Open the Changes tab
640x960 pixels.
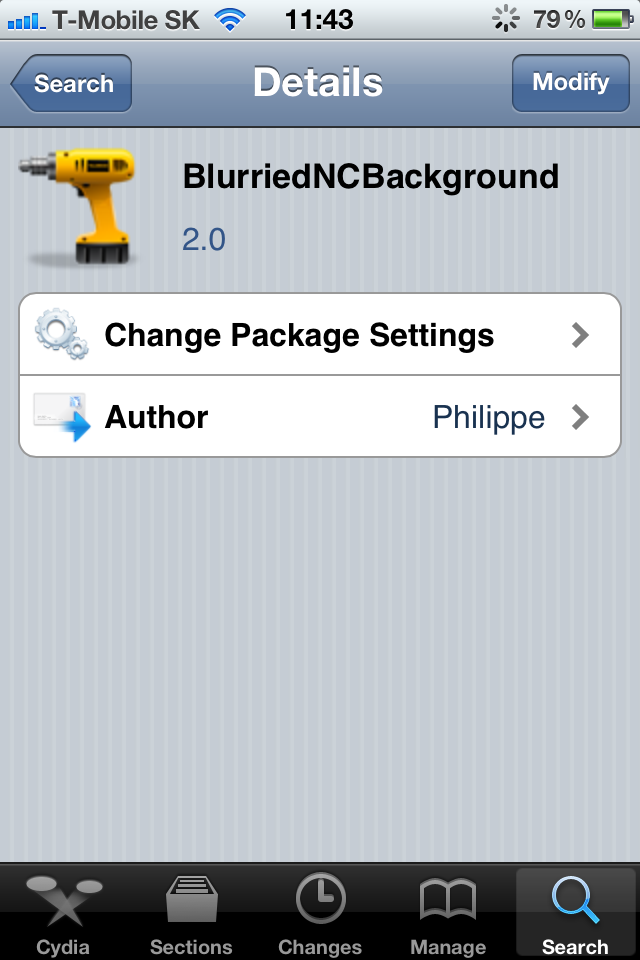point(320,913)
